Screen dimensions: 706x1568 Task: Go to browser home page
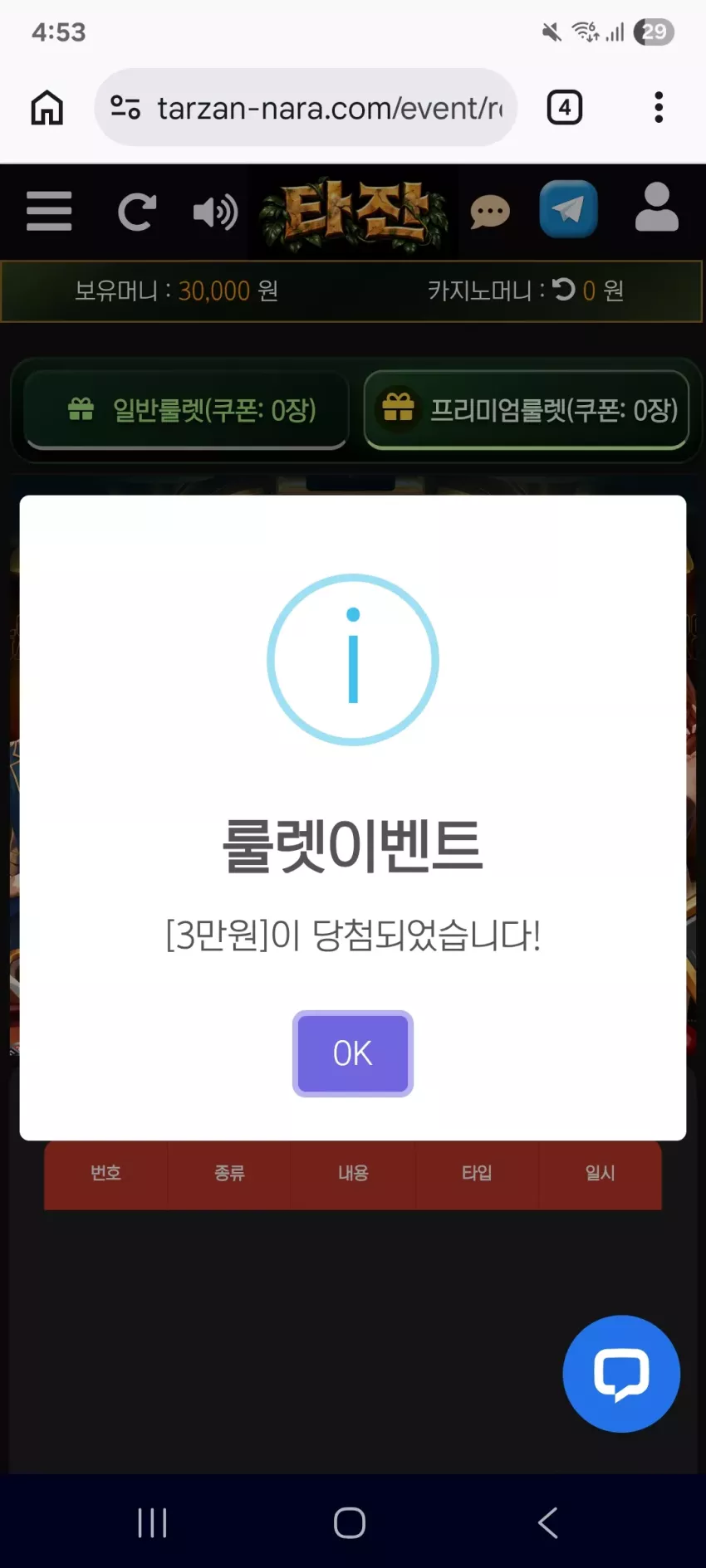tap(47, 107)
